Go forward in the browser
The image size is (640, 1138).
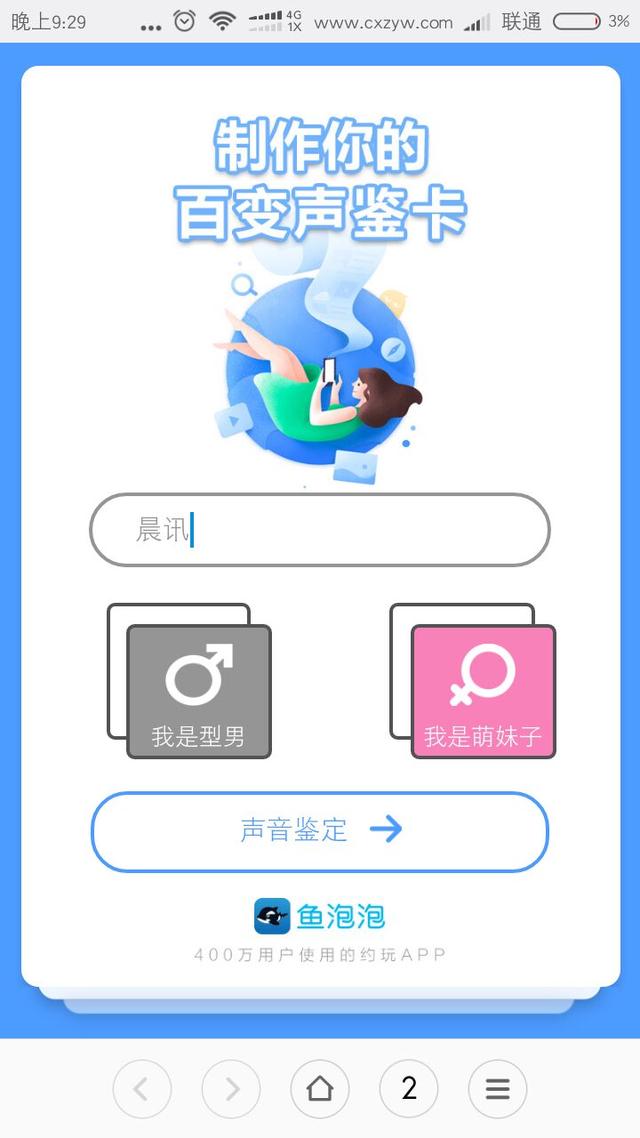pyautogui.click(x=231, y=1089)
